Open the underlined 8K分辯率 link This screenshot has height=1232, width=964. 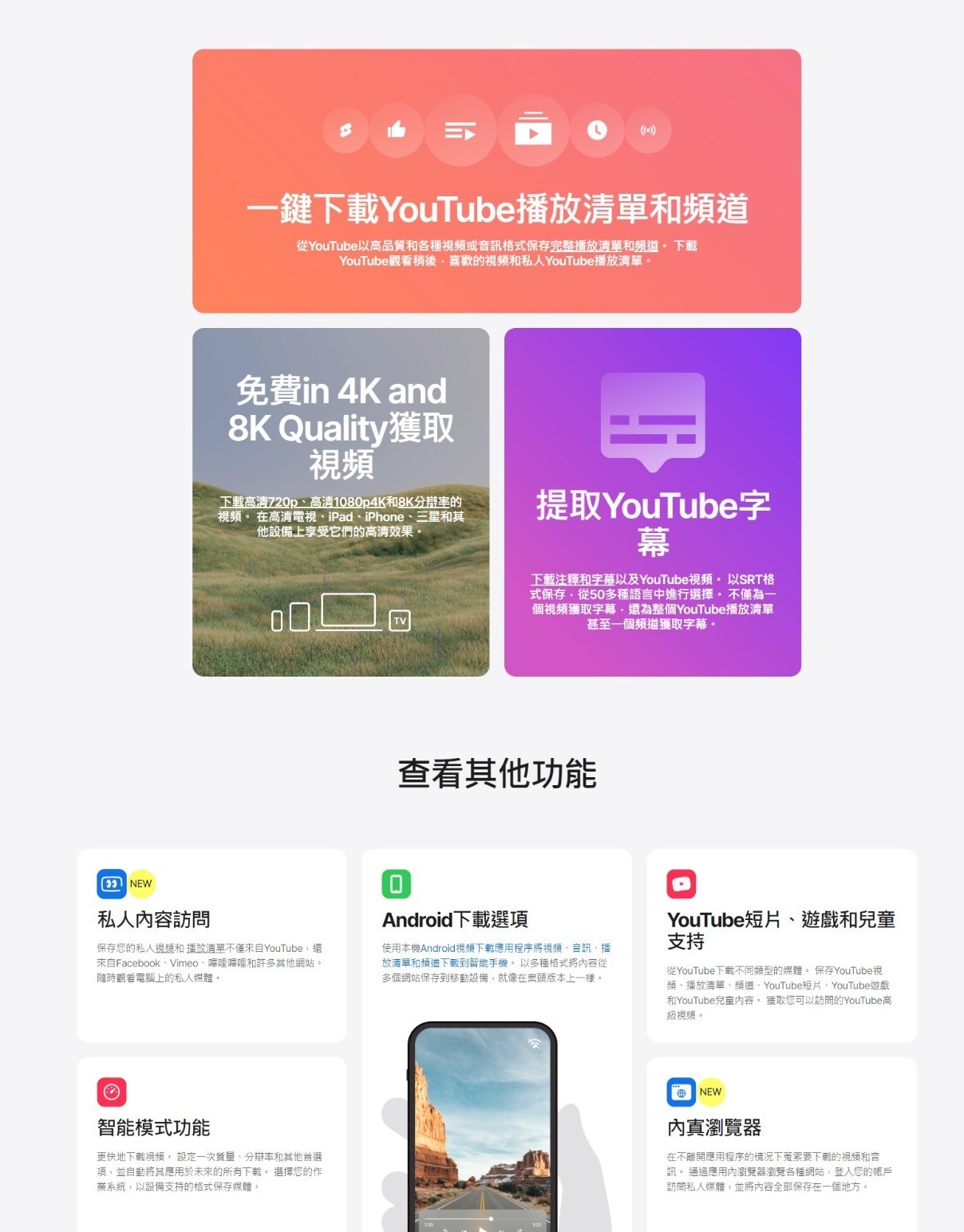[423, 502]
